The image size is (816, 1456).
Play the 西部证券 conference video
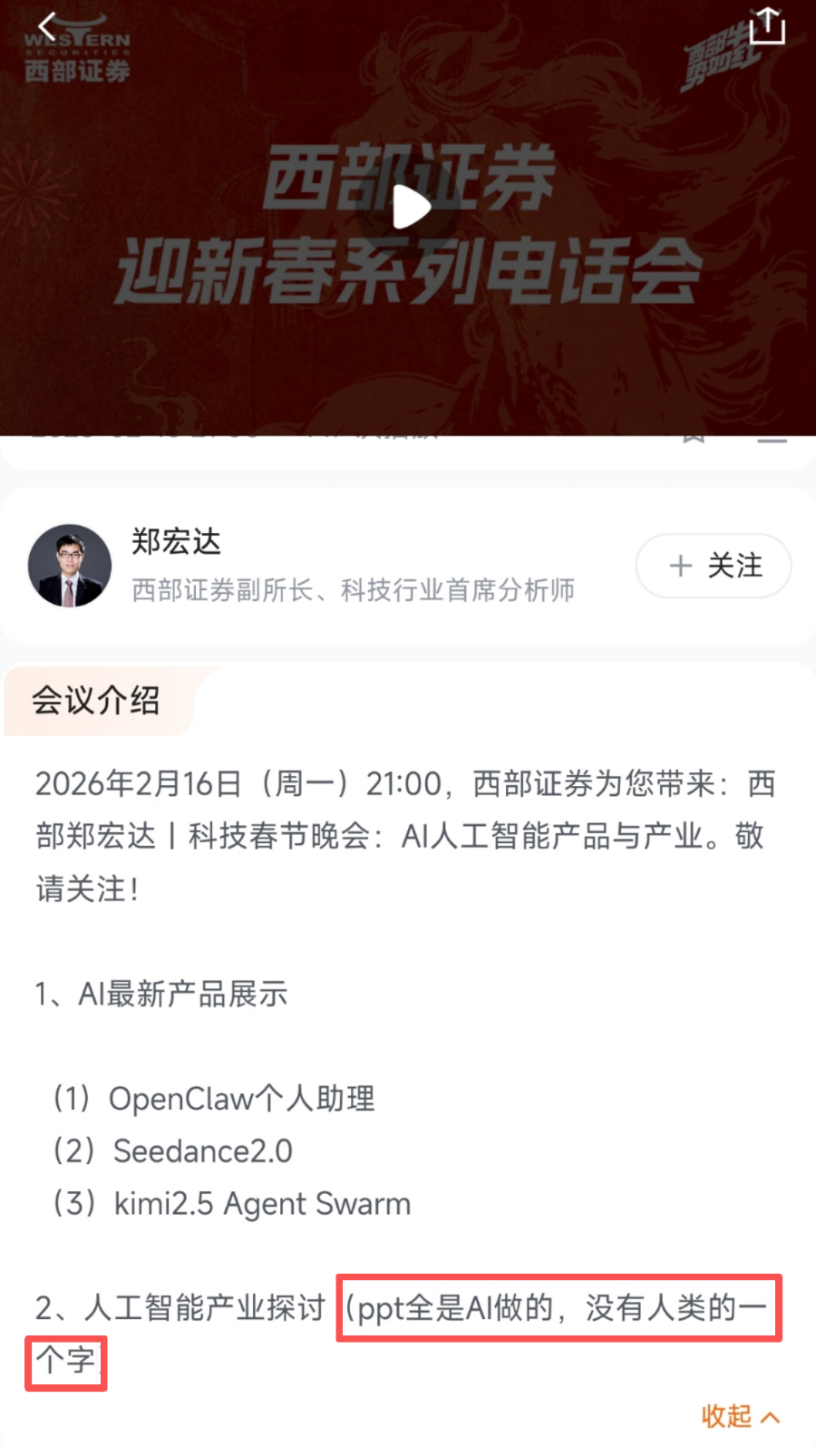411,208
